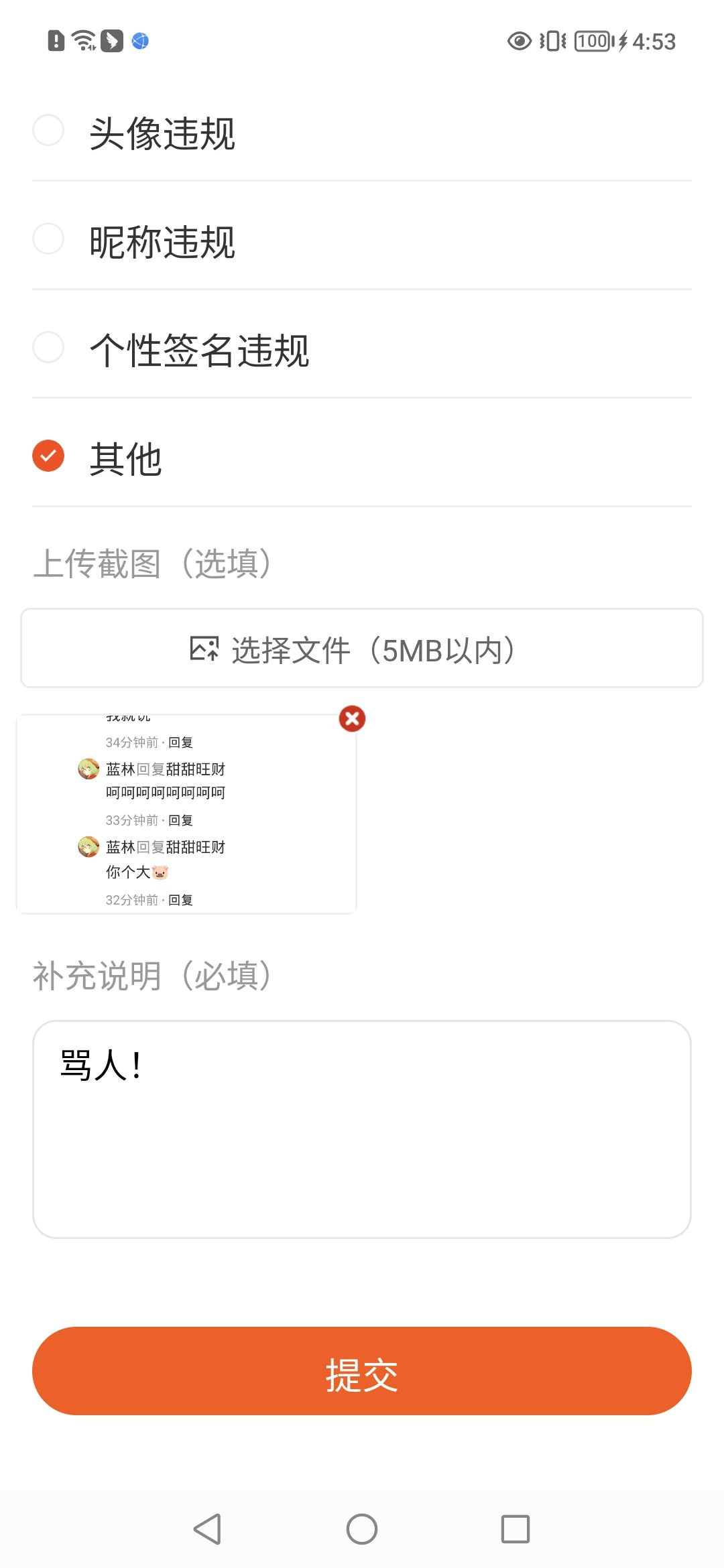The height and width of the screenshot is (1568, 724).
Task: Select the 个性签名违规 option
Action: click(48, 347)
